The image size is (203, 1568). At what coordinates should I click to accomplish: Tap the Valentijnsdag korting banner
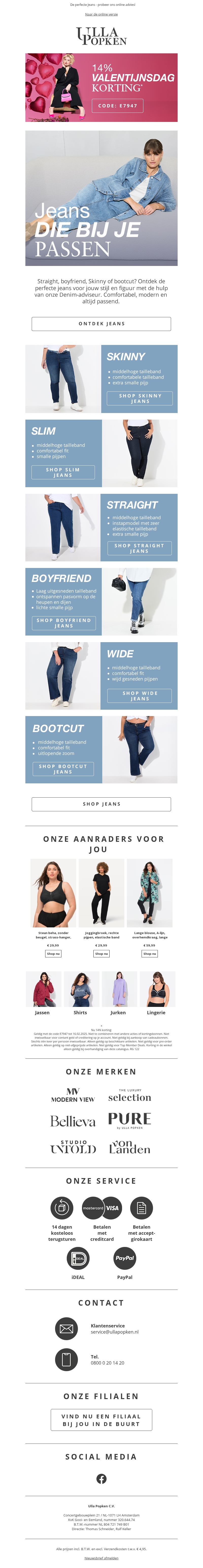click(101, 88)
